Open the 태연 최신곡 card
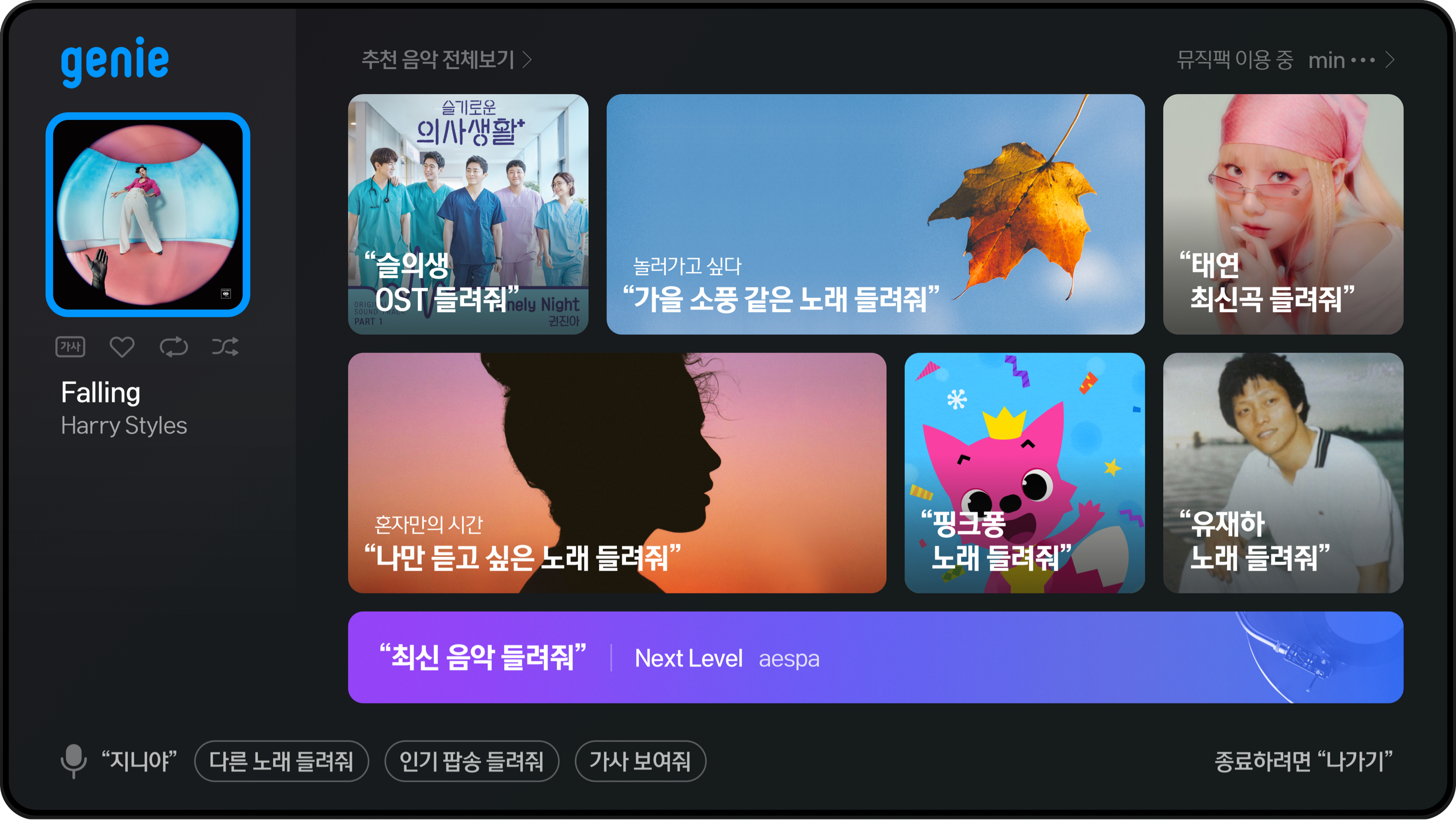This screenshot has width=1456, height=820. click(x=1282, y=214)
